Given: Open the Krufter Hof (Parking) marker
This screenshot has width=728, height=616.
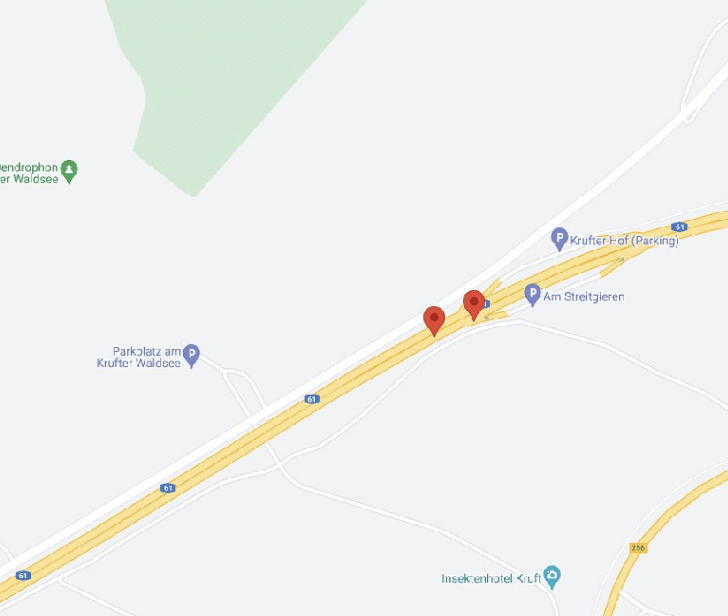Looking at the screenshot, I should pos(559,238).
